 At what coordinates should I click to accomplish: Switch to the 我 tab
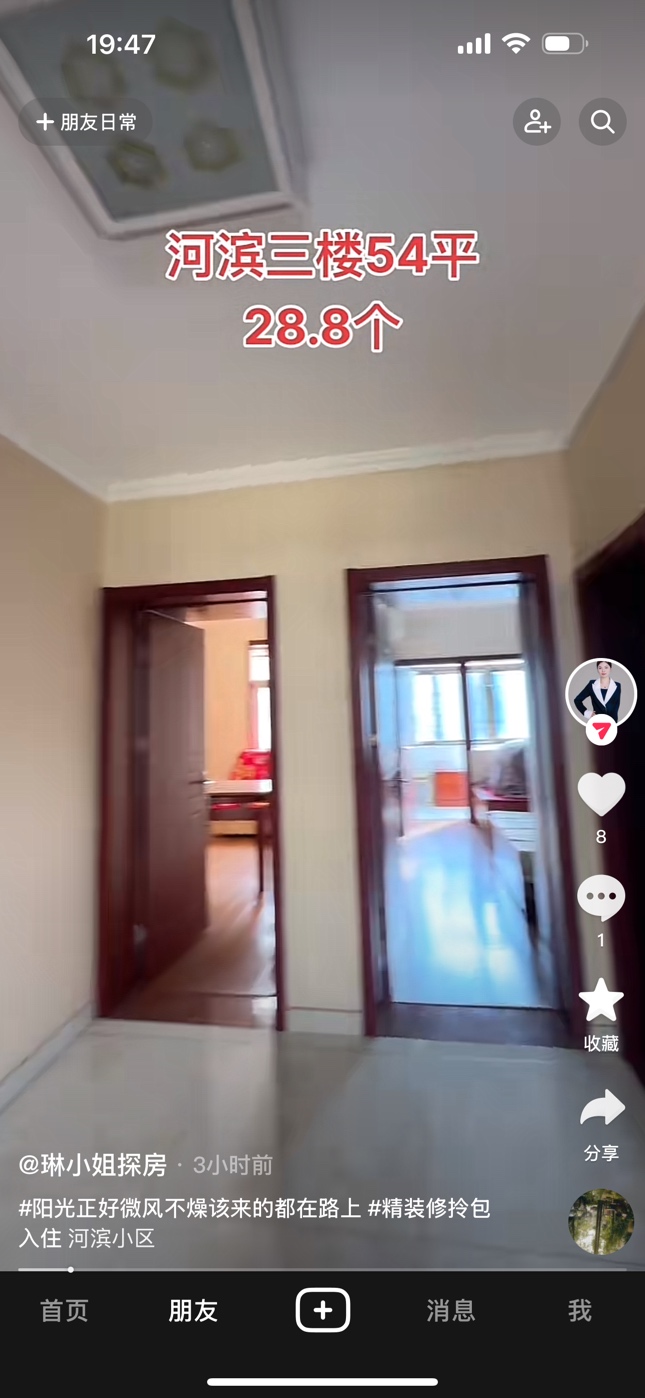[x=580, y=1311]
